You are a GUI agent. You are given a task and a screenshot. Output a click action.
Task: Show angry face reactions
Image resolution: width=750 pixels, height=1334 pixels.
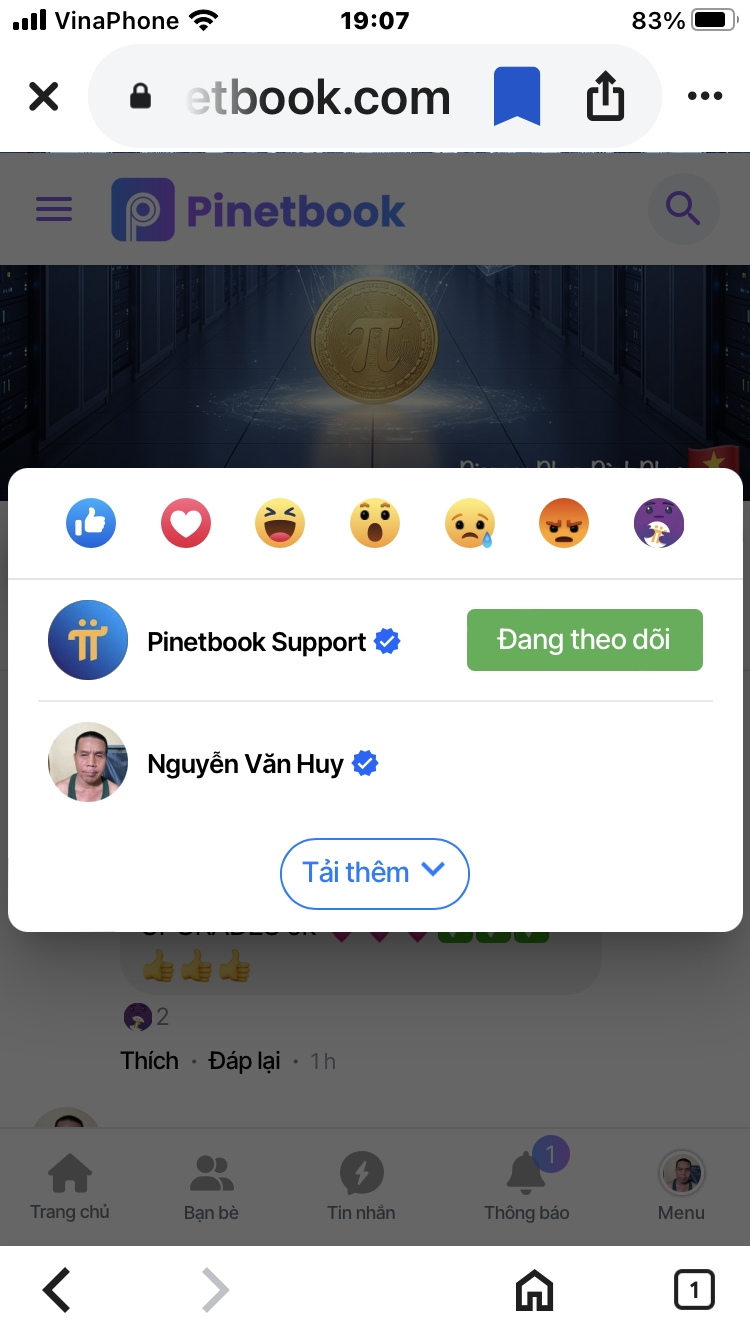564,523
